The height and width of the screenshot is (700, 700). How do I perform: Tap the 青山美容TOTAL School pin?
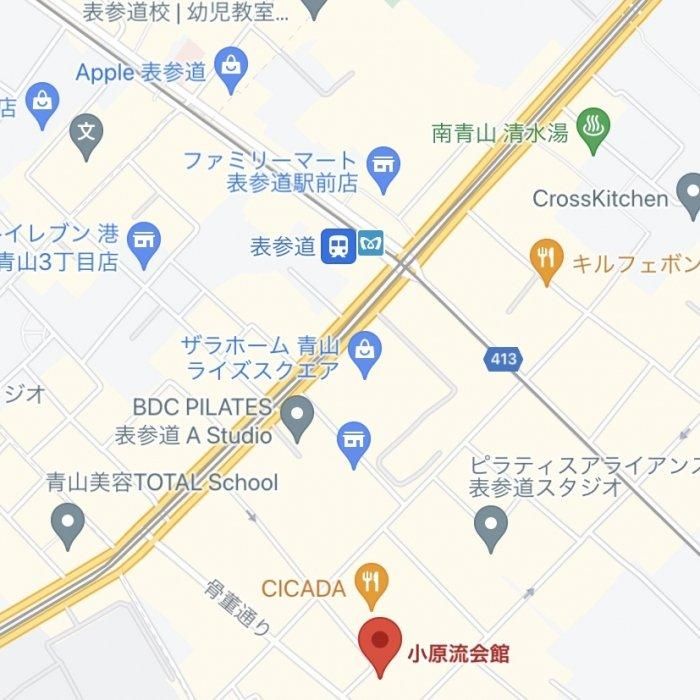[x=68, y=524]
